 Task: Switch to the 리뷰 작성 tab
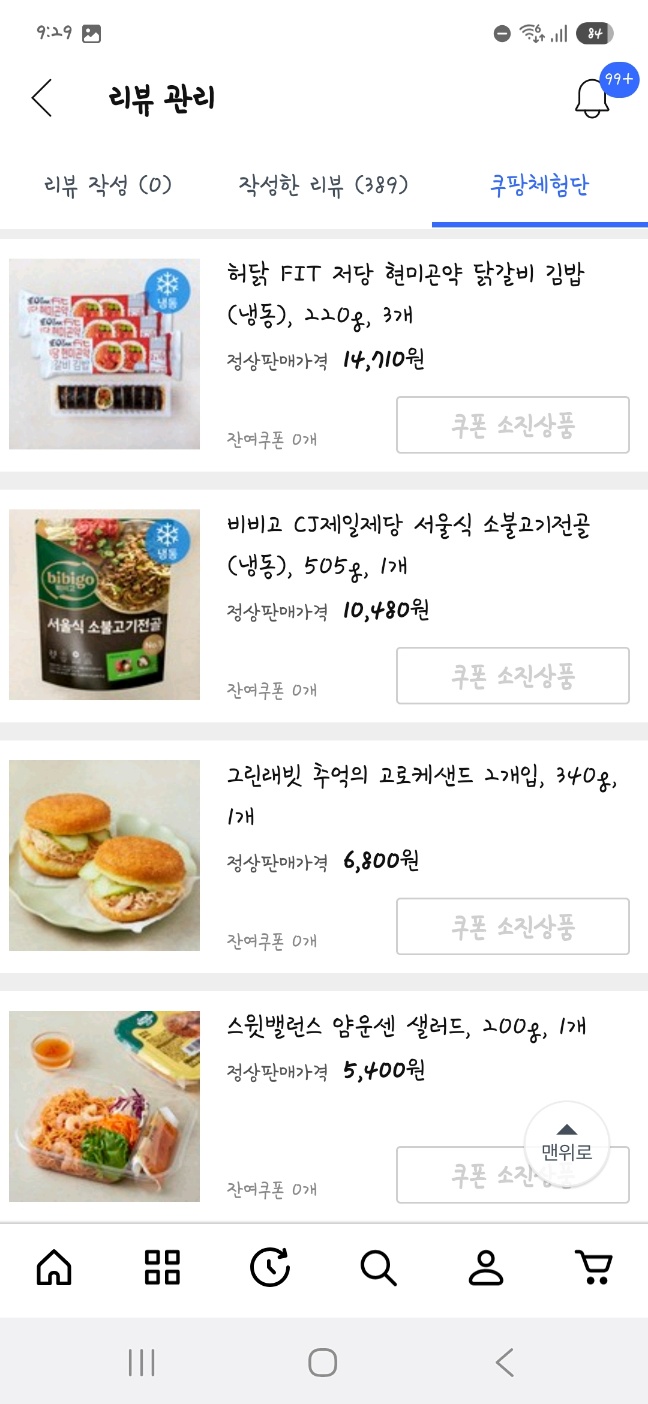tap(108, 185)
